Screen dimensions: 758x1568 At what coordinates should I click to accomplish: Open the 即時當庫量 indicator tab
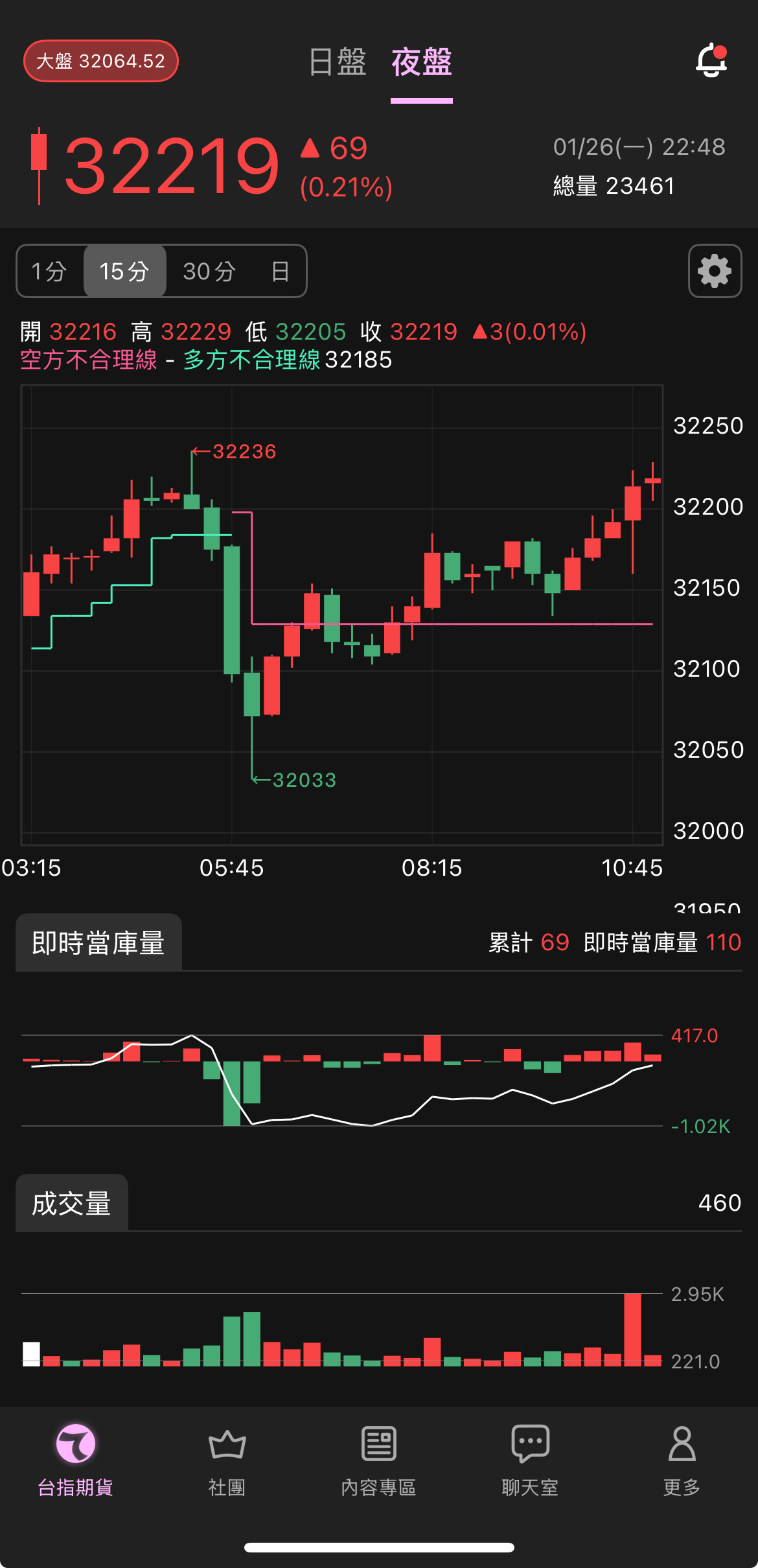tap(98, 942)
